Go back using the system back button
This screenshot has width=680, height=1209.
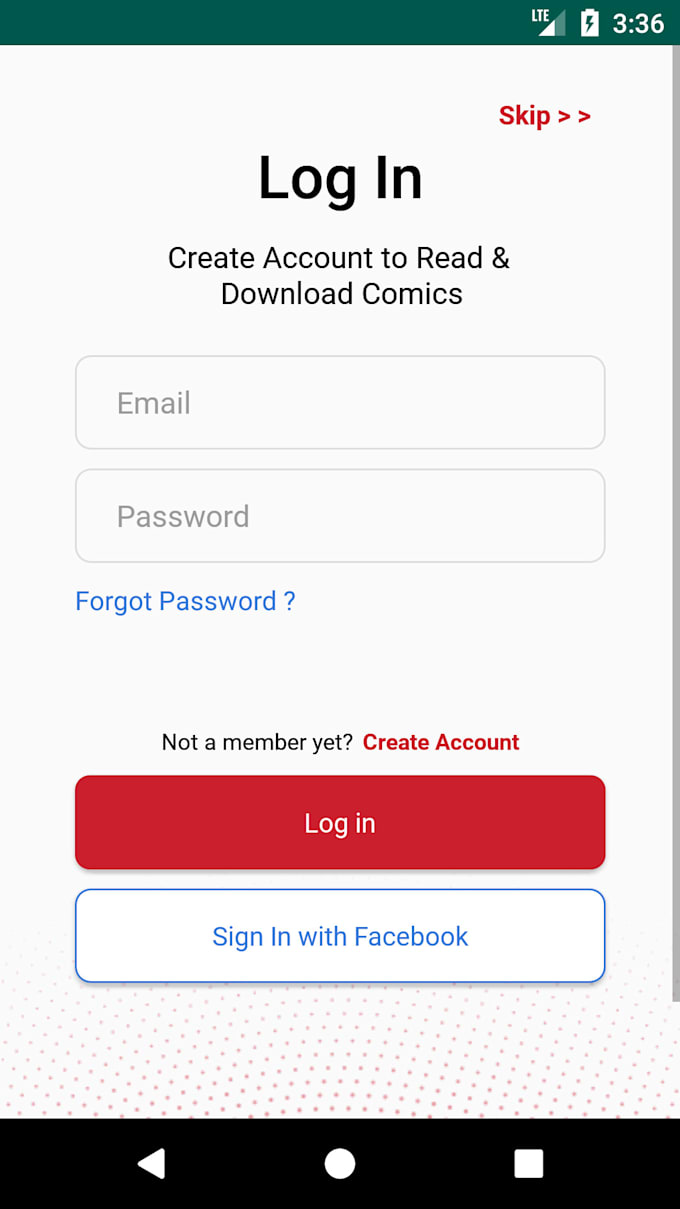point(151,1163)
